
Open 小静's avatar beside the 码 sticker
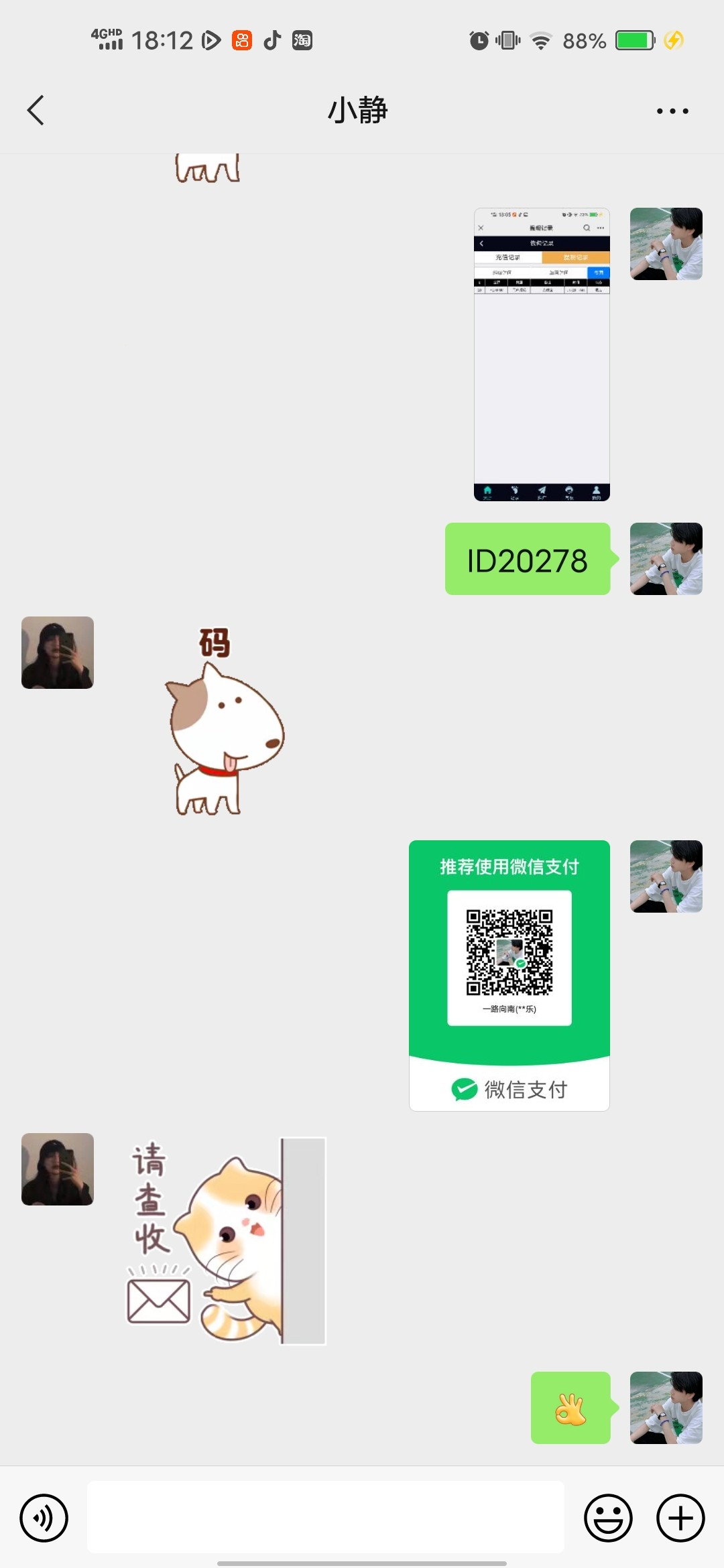[58, 653]
